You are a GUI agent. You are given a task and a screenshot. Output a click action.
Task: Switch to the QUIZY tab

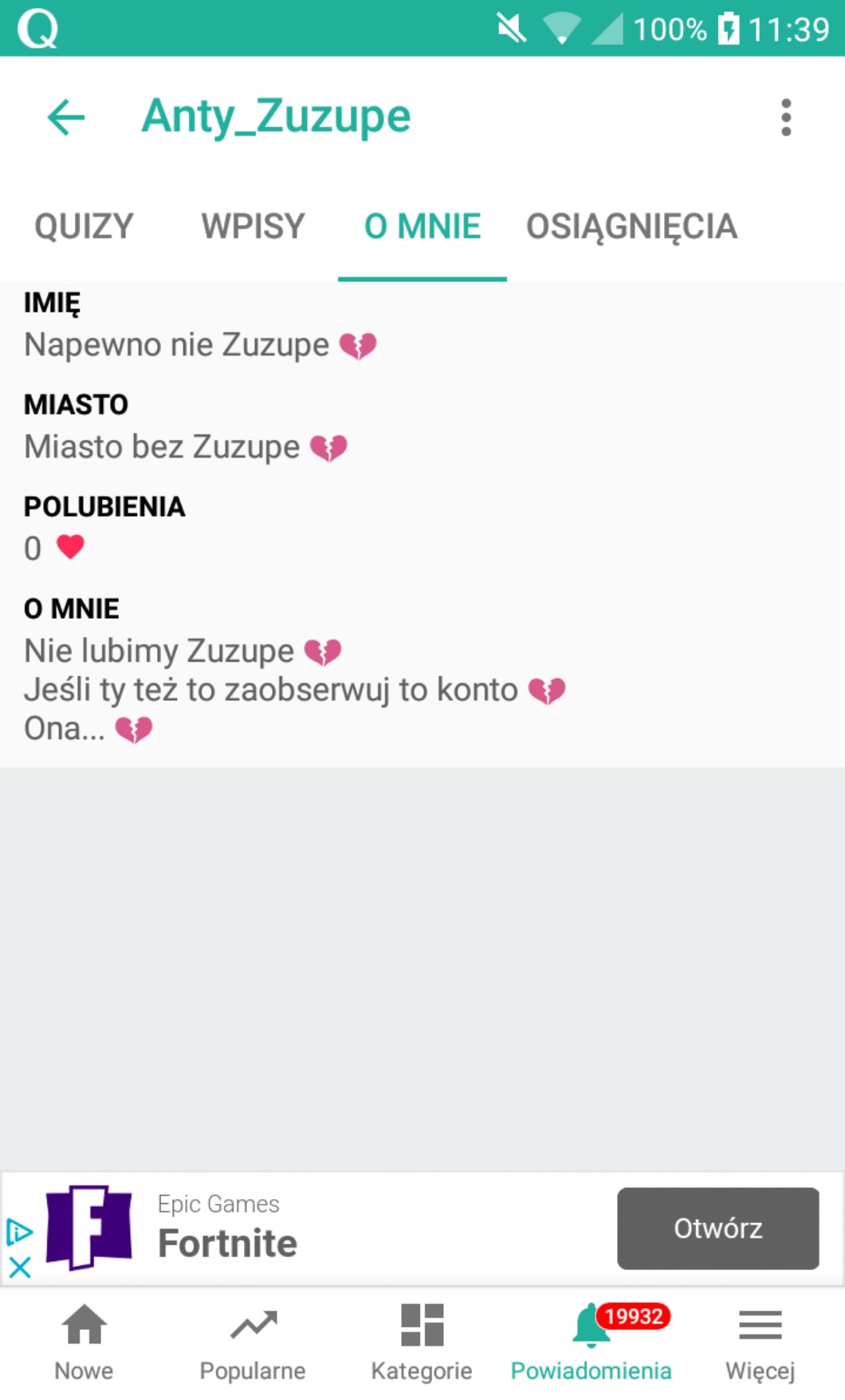coord(84,226)
